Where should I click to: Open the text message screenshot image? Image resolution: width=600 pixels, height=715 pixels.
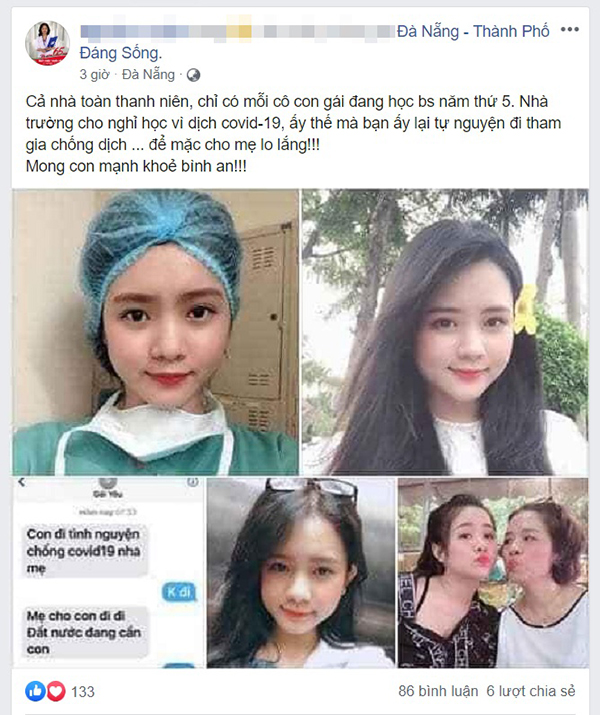point(107,573)
